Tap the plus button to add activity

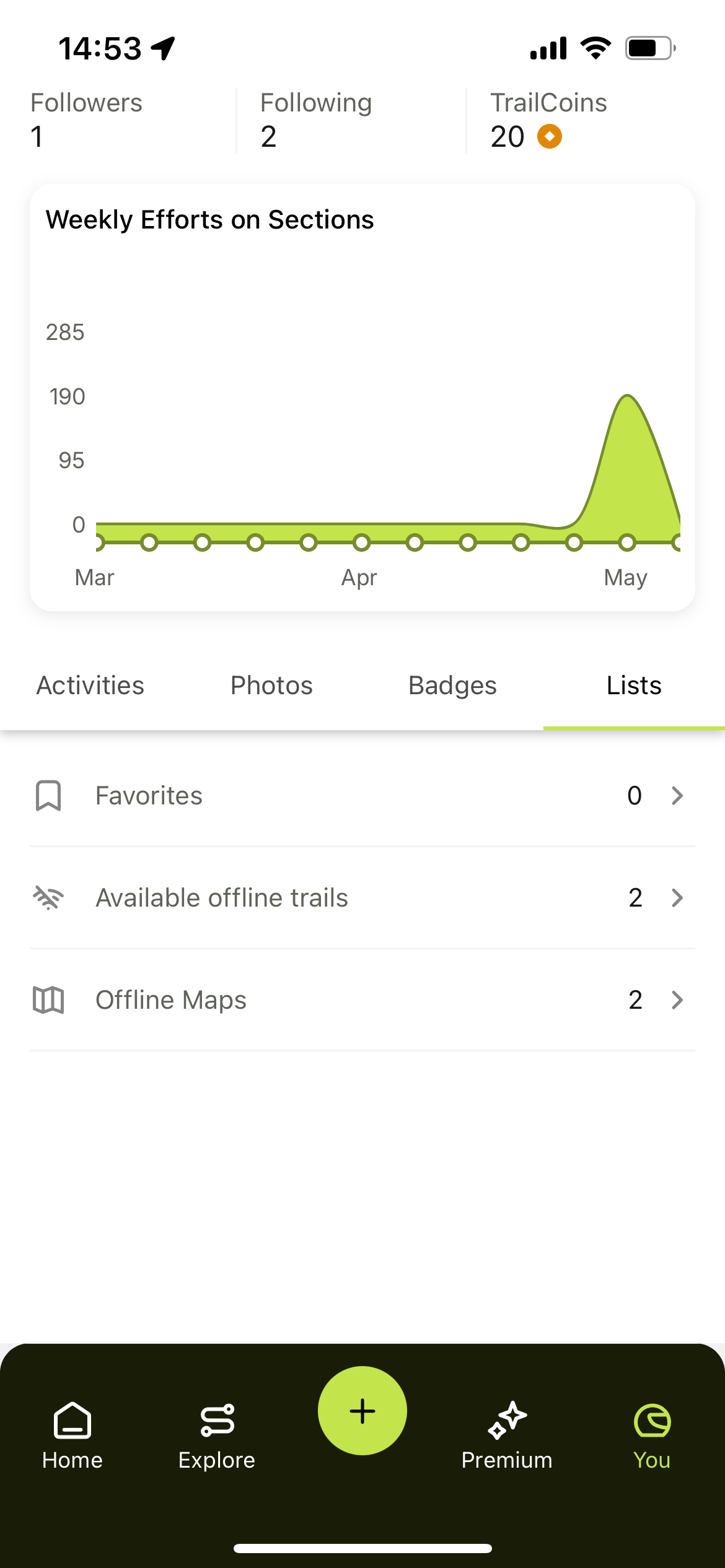pos(362,1411)
